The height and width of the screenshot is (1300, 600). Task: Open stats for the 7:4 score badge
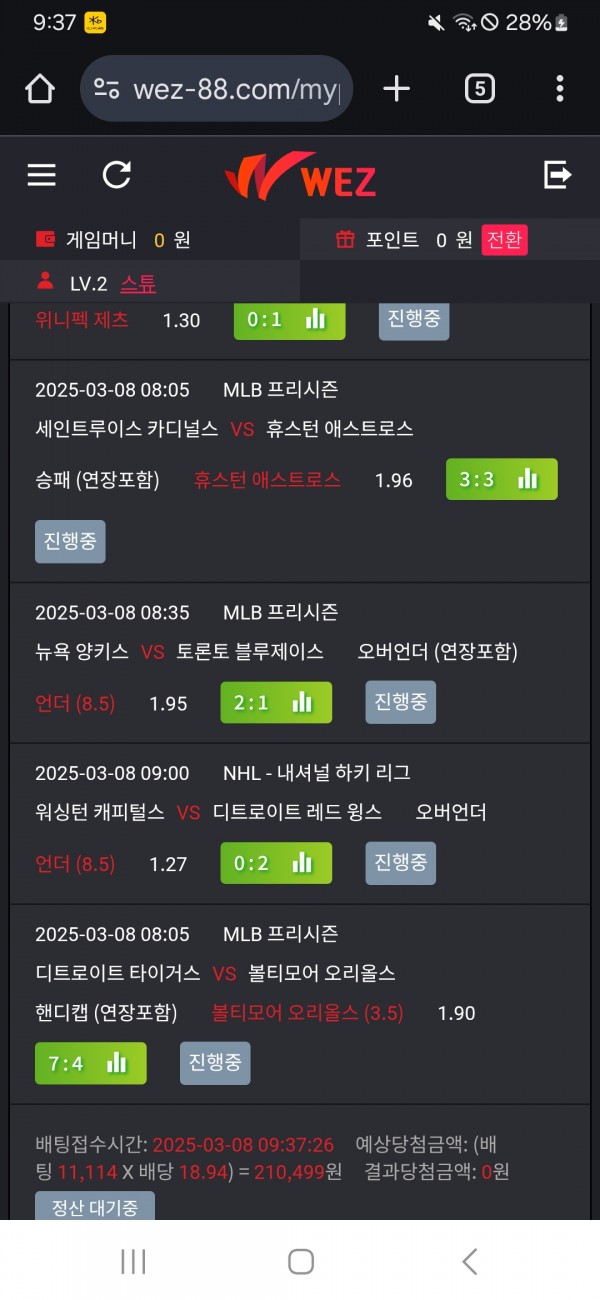click(91, 1063)
